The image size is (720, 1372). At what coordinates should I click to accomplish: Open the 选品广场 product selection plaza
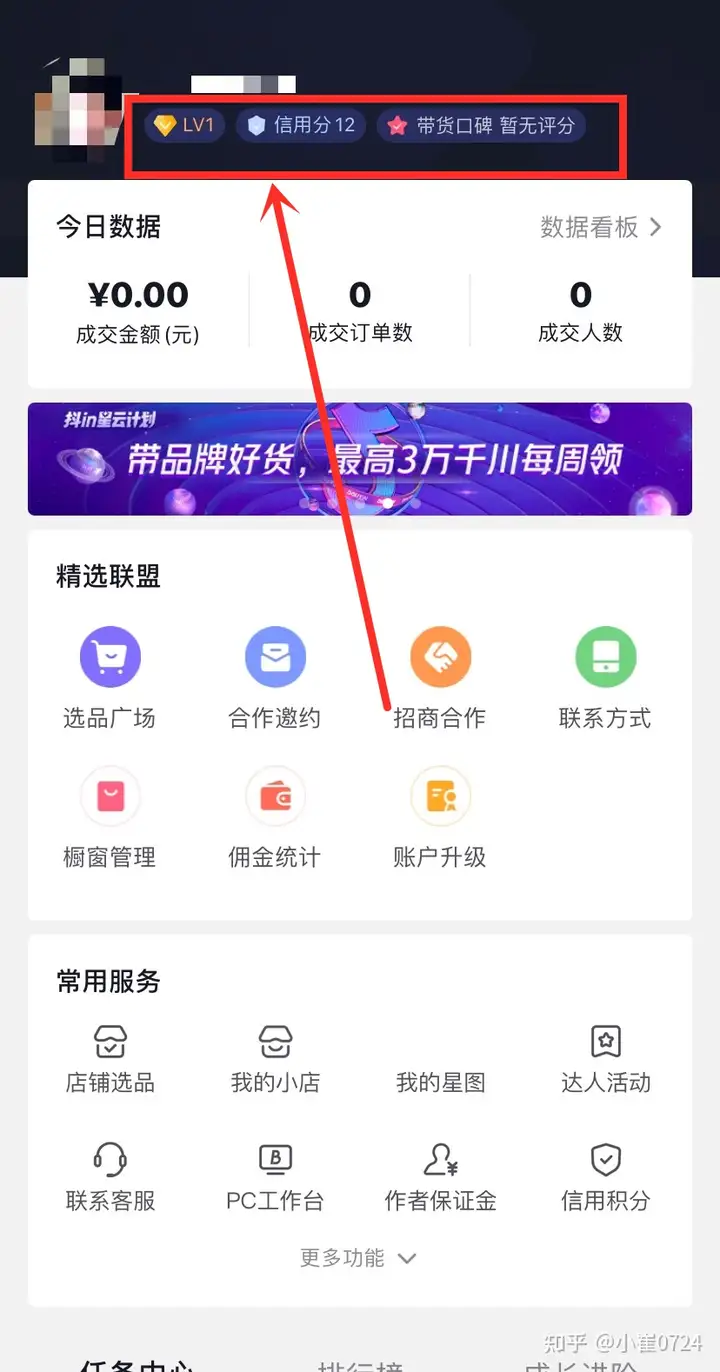pyautogui.click(x=110, y=673)
